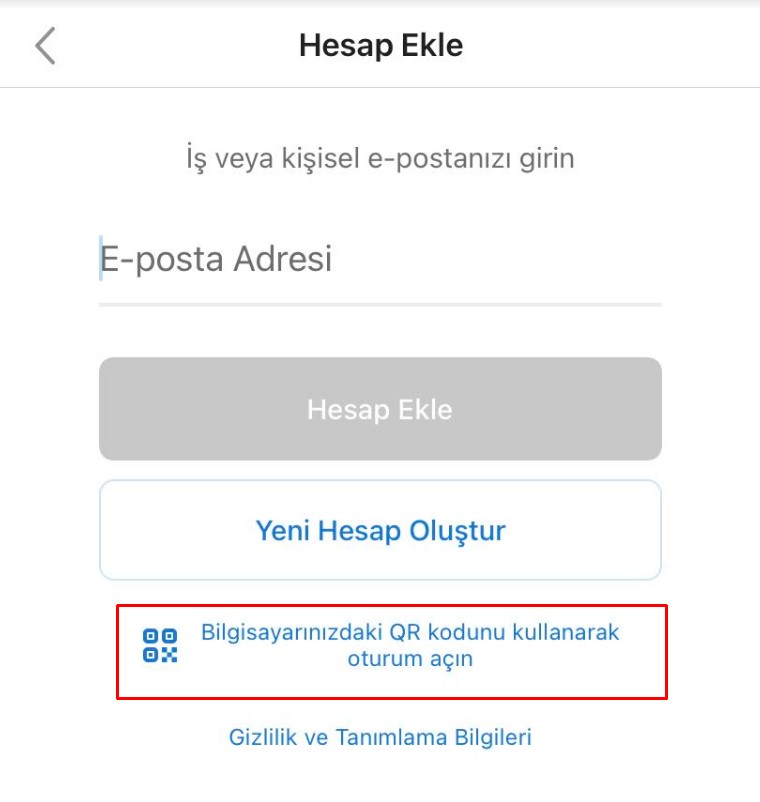Focus the E-posta Adresi field
760x802 pixels.
pyautogui.click(x=380, y=260)
